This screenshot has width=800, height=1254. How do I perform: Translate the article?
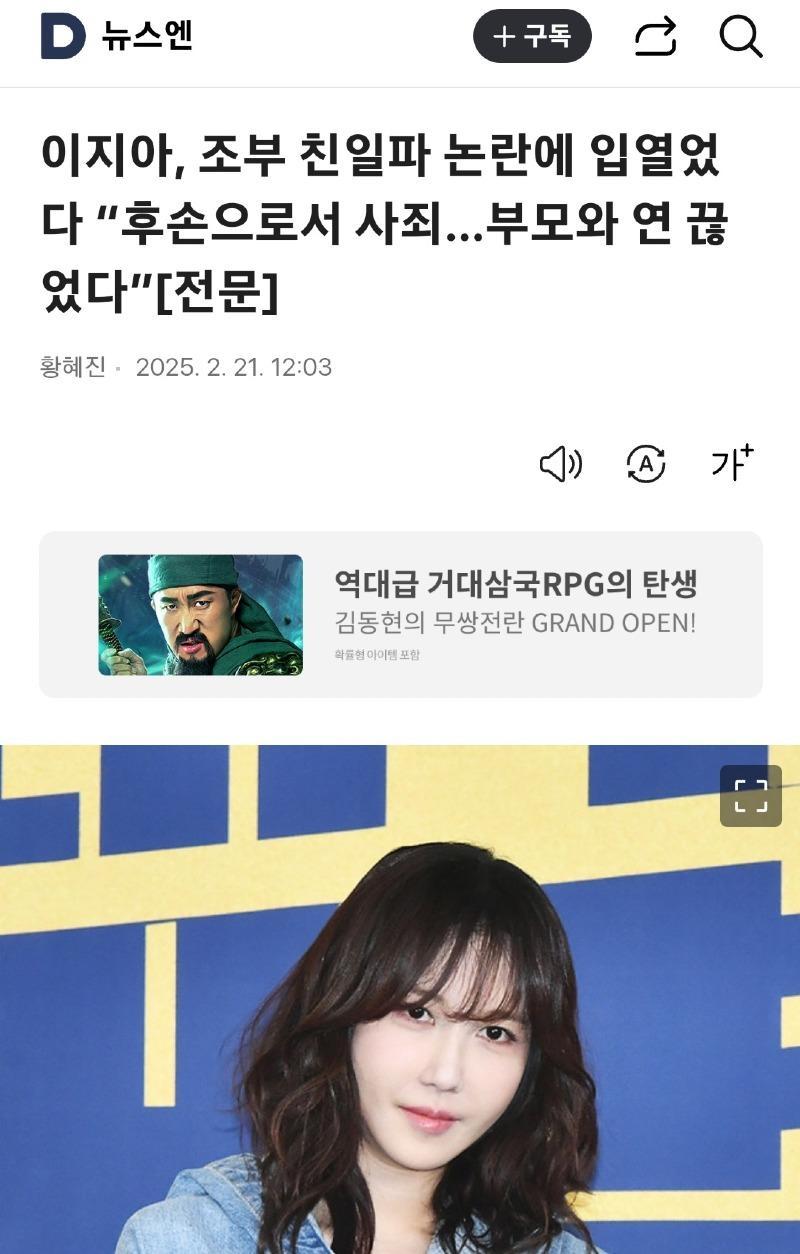point(646,464)
